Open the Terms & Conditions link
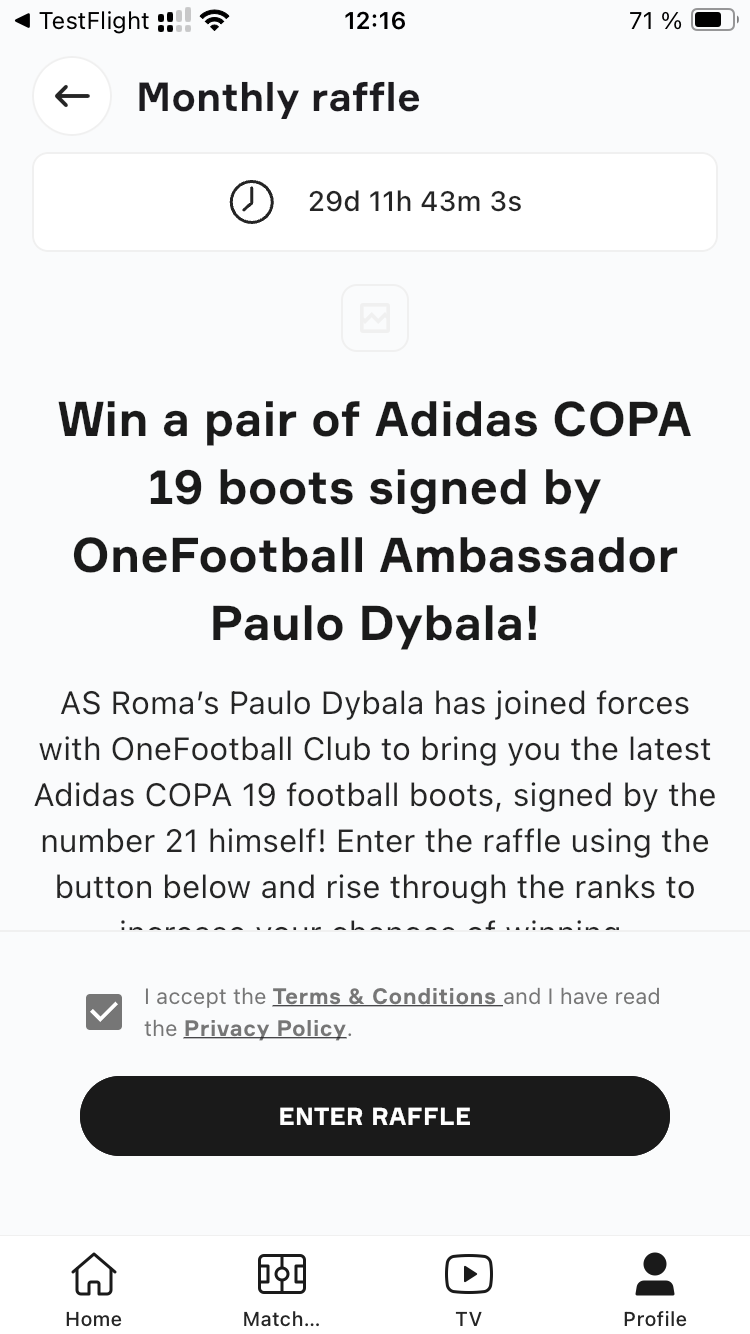Image resolution: width=750 pixels, height=1334 pixels. [386, 996]
